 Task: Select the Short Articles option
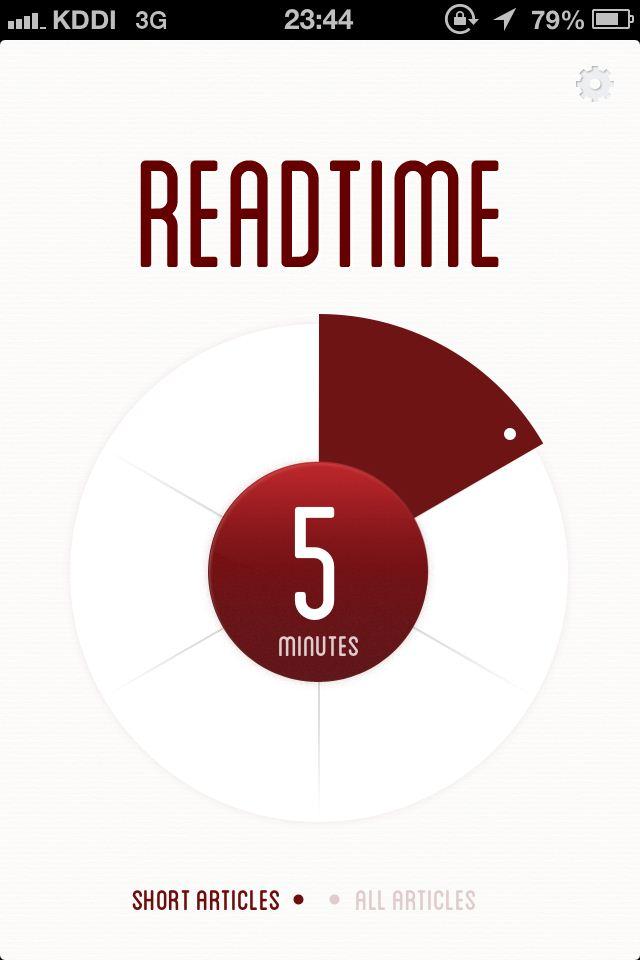point(206,900)
